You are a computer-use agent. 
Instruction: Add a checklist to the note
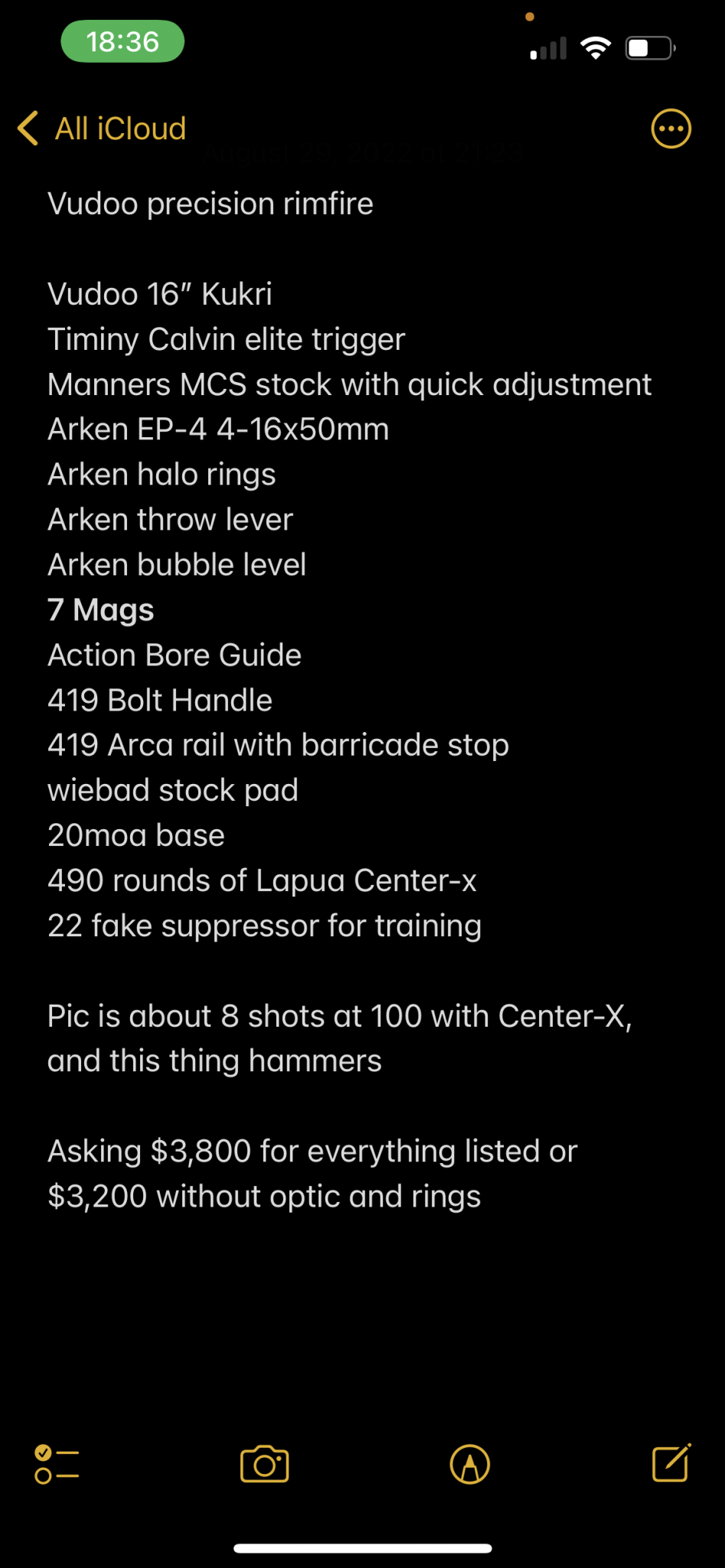pyautogui.click(x=57, y=1465)
